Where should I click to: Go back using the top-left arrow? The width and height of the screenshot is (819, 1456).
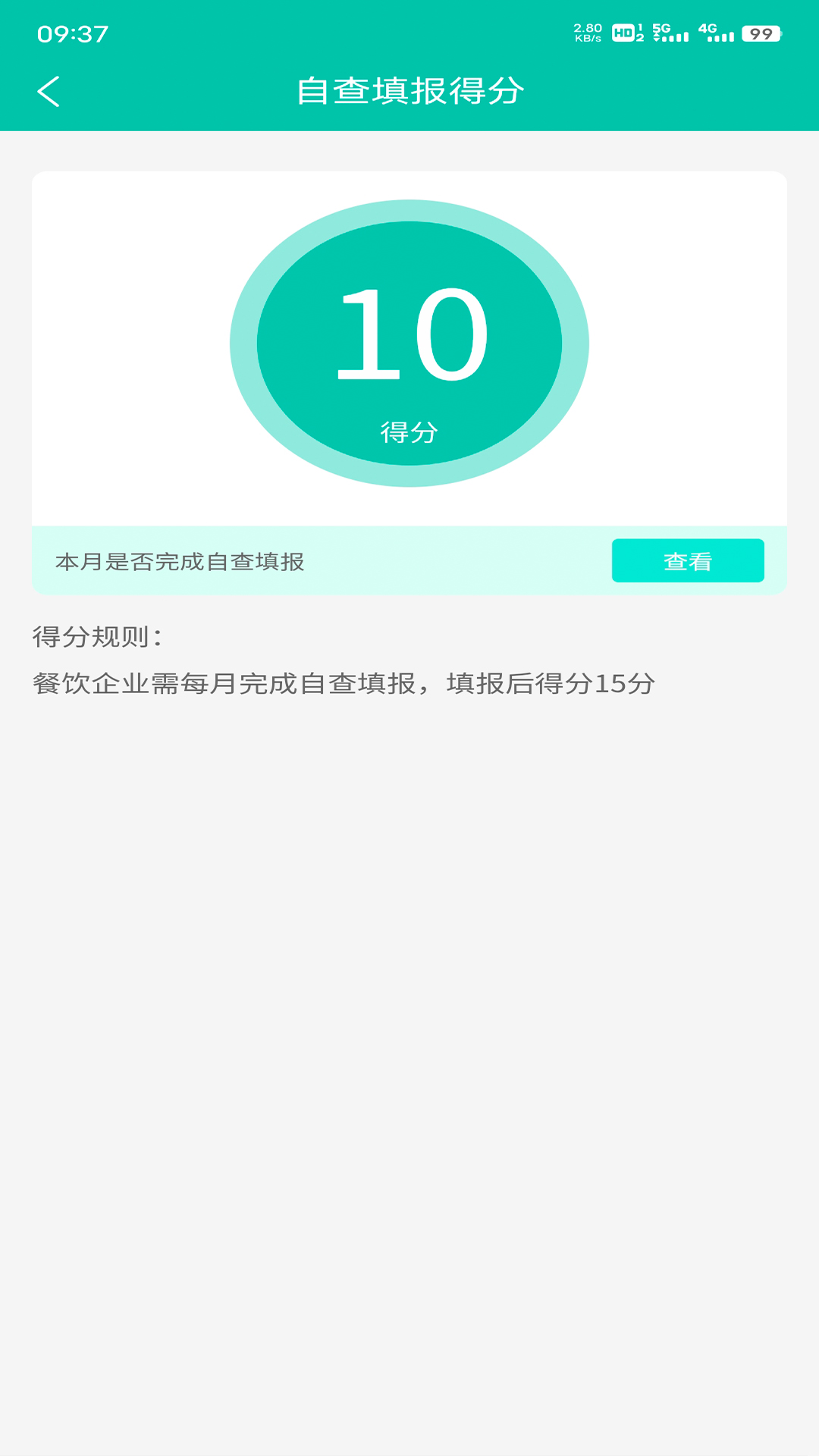coord(49,92)
